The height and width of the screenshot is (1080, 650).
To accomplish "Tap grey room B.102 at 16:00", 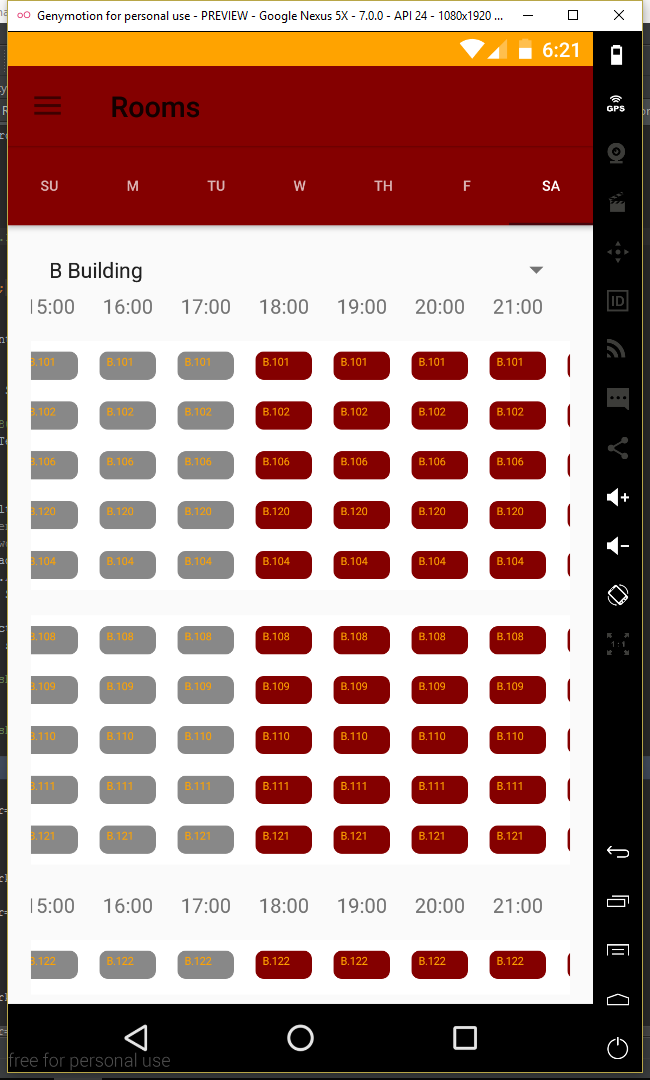I will 127,415.
